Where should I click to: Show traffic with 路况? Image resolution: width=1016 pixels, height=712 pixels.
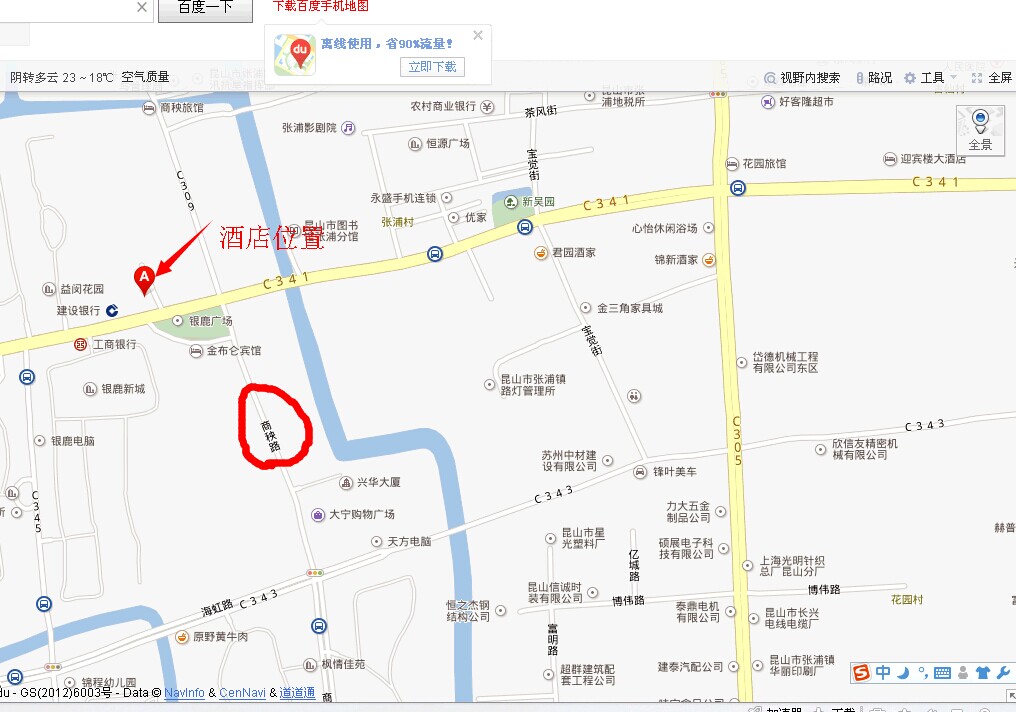pyautogui.click(x=872, y=78)
